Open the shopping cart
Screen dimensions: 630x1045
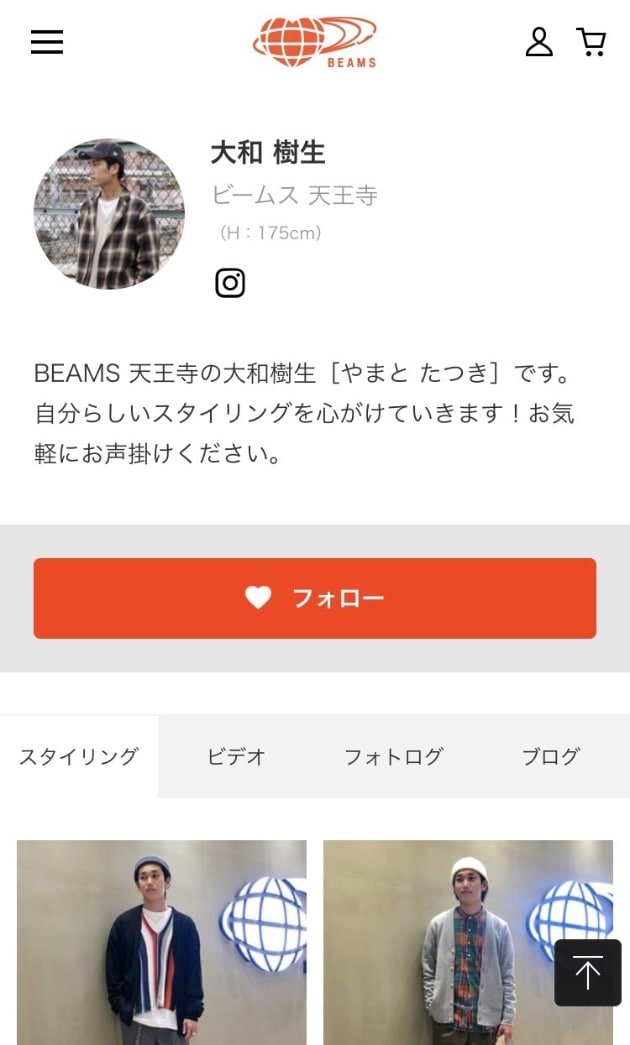(x=592, y=42)
